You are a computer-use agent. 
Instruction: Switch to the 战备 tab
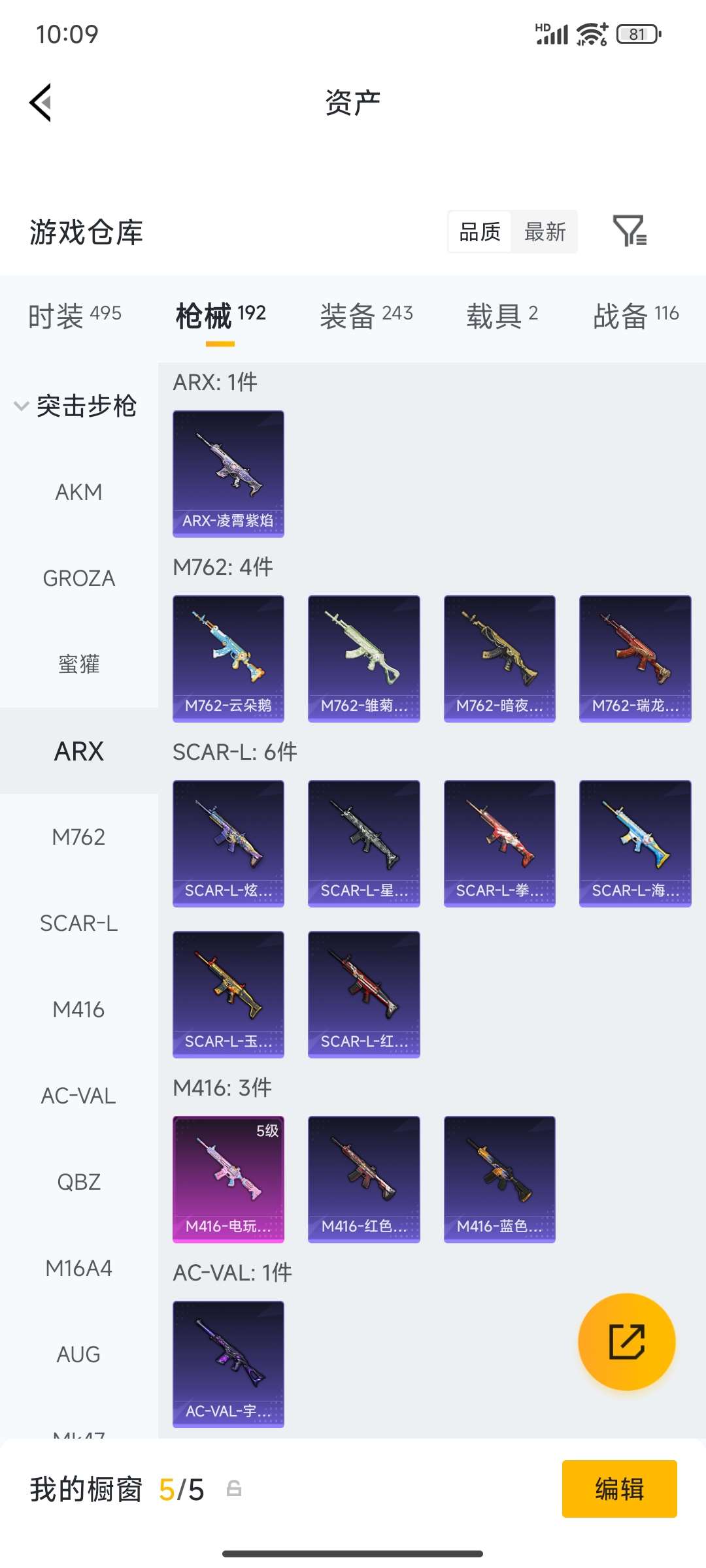635,316
